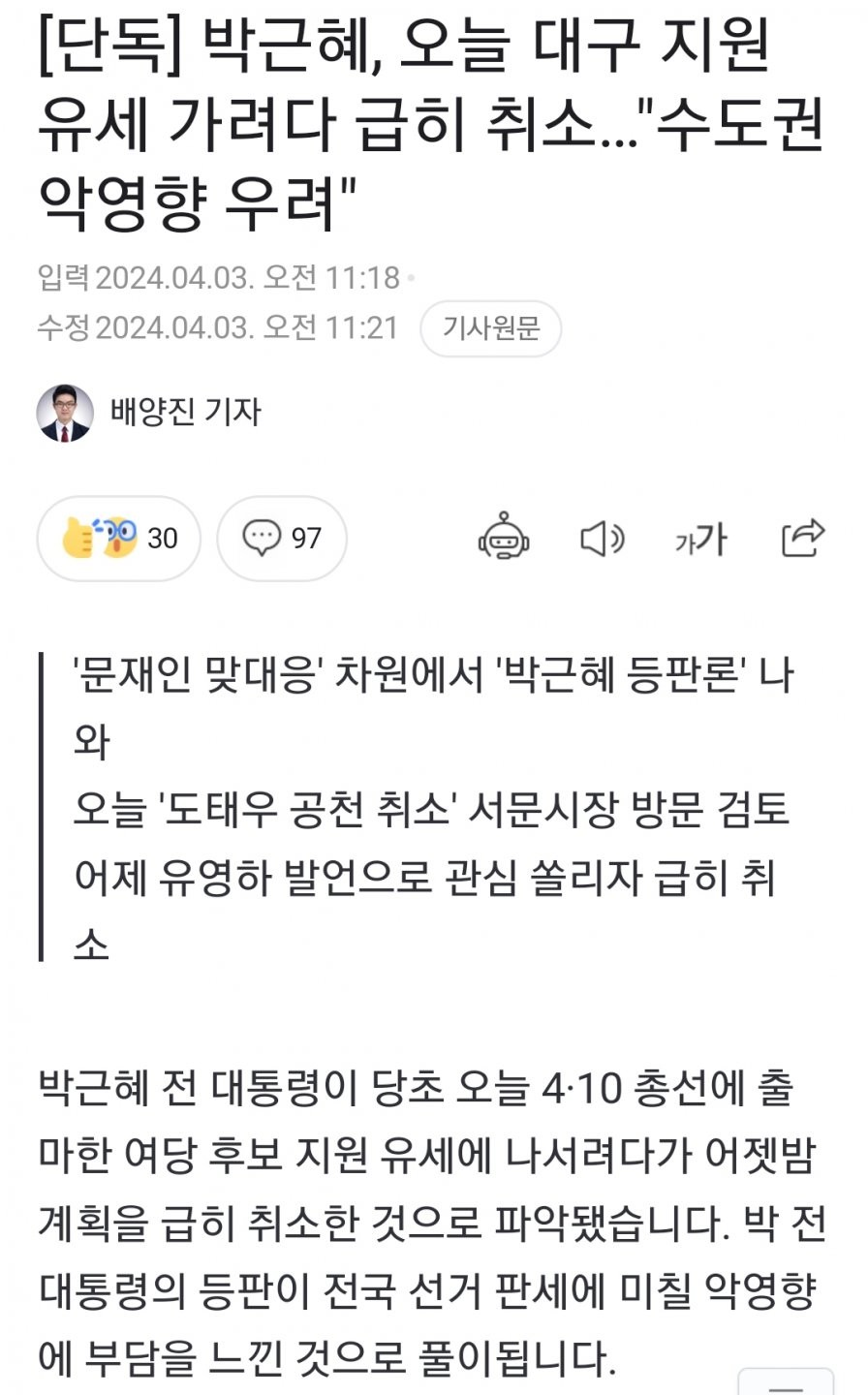Open the AI robot summary
Screen dimensions: 868x1395
click(504, 538)
